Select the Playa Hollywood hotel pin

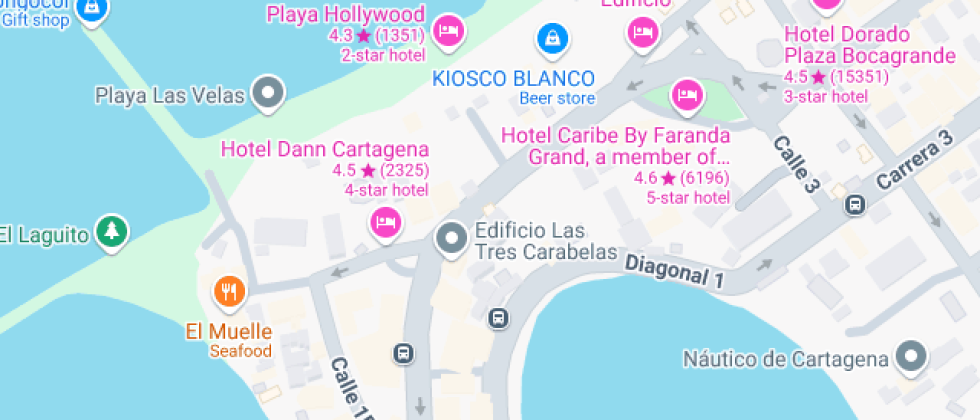pos(450,28)
